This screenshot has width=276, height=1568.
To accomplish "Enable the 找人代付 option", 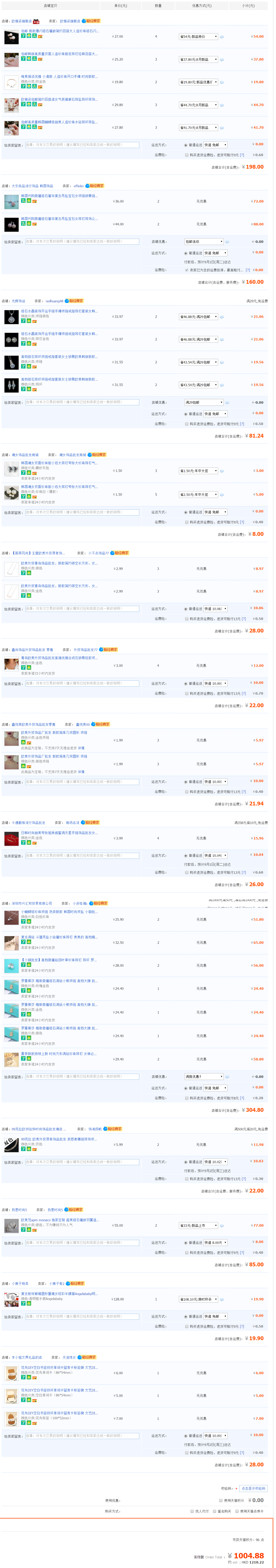I will tap(192, 1511).
